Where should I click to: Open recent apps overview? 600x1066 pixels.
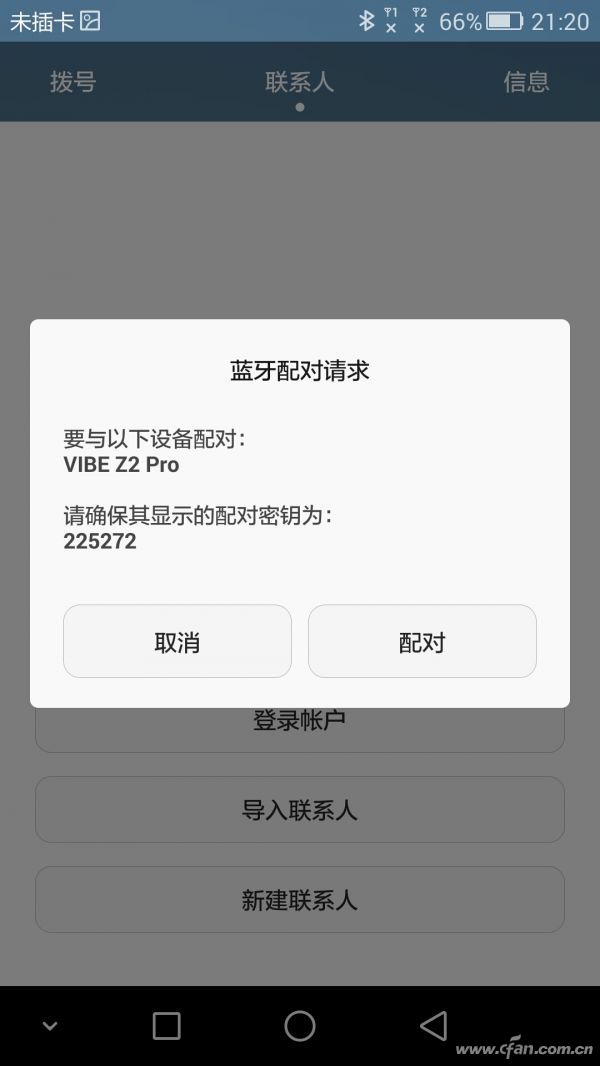166,1026
